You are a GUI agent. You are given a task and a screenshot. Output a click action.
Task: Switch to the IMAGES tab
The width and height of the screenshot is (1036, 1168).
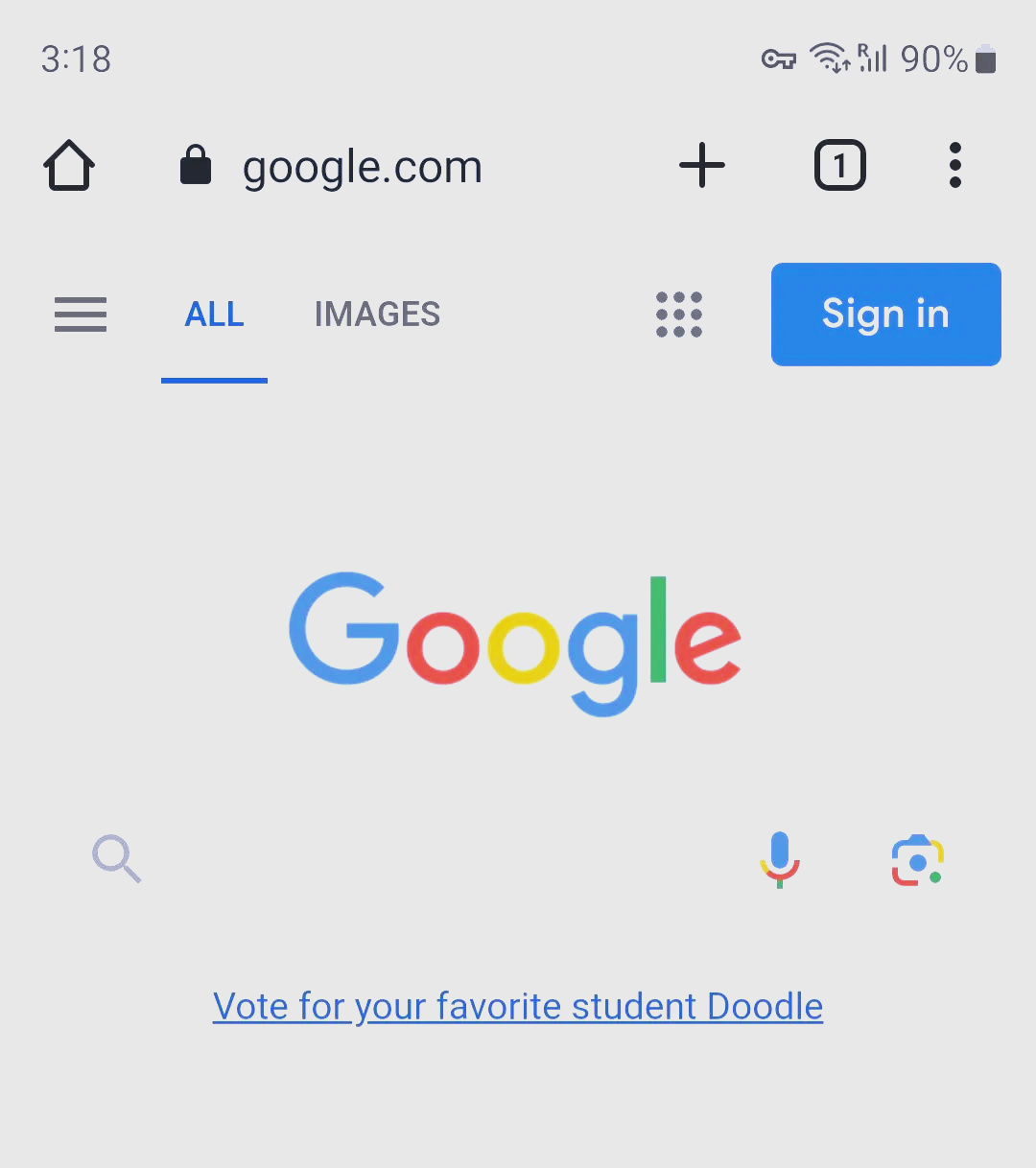(377, 315)
